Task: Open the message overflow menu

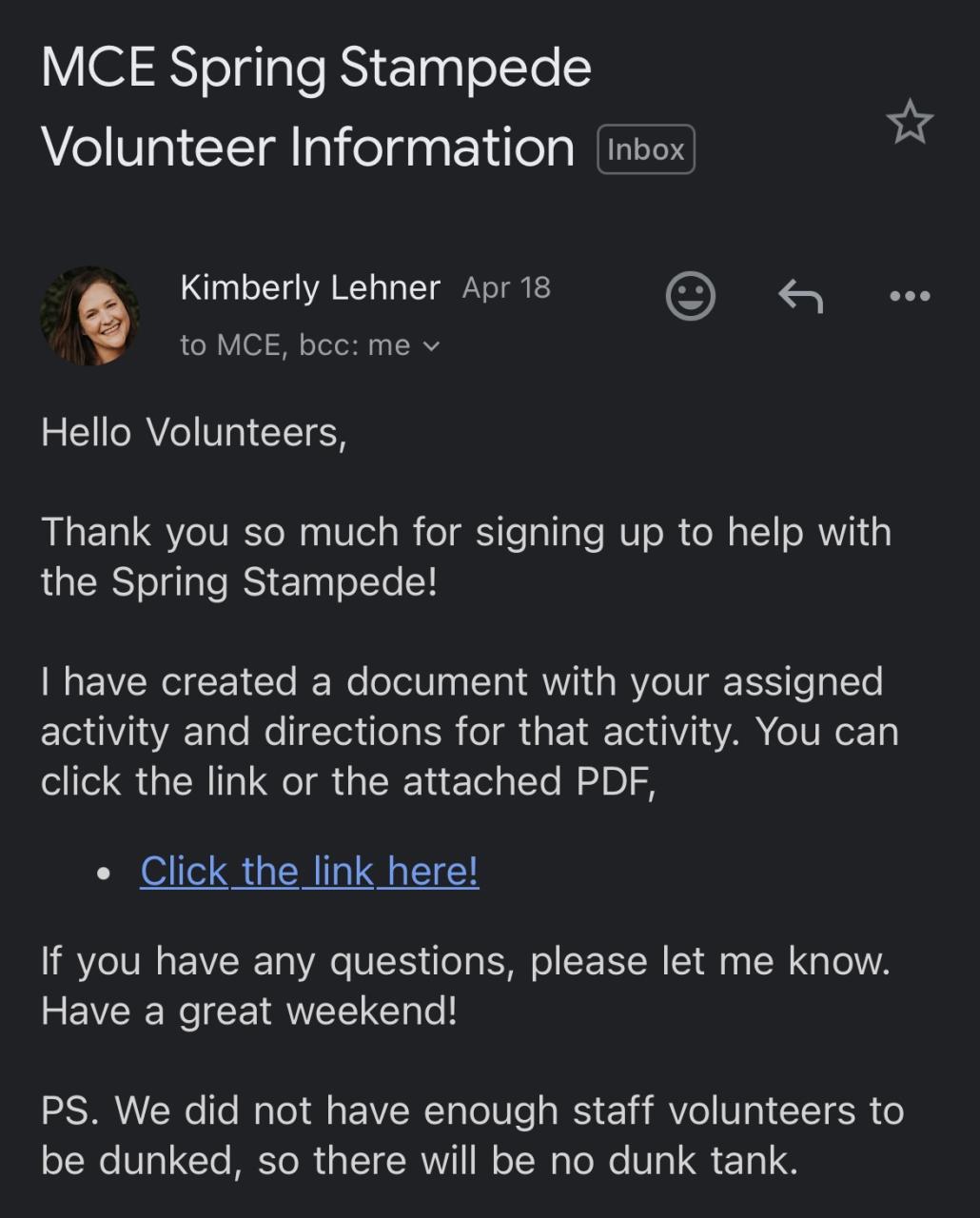Action: 910,297
